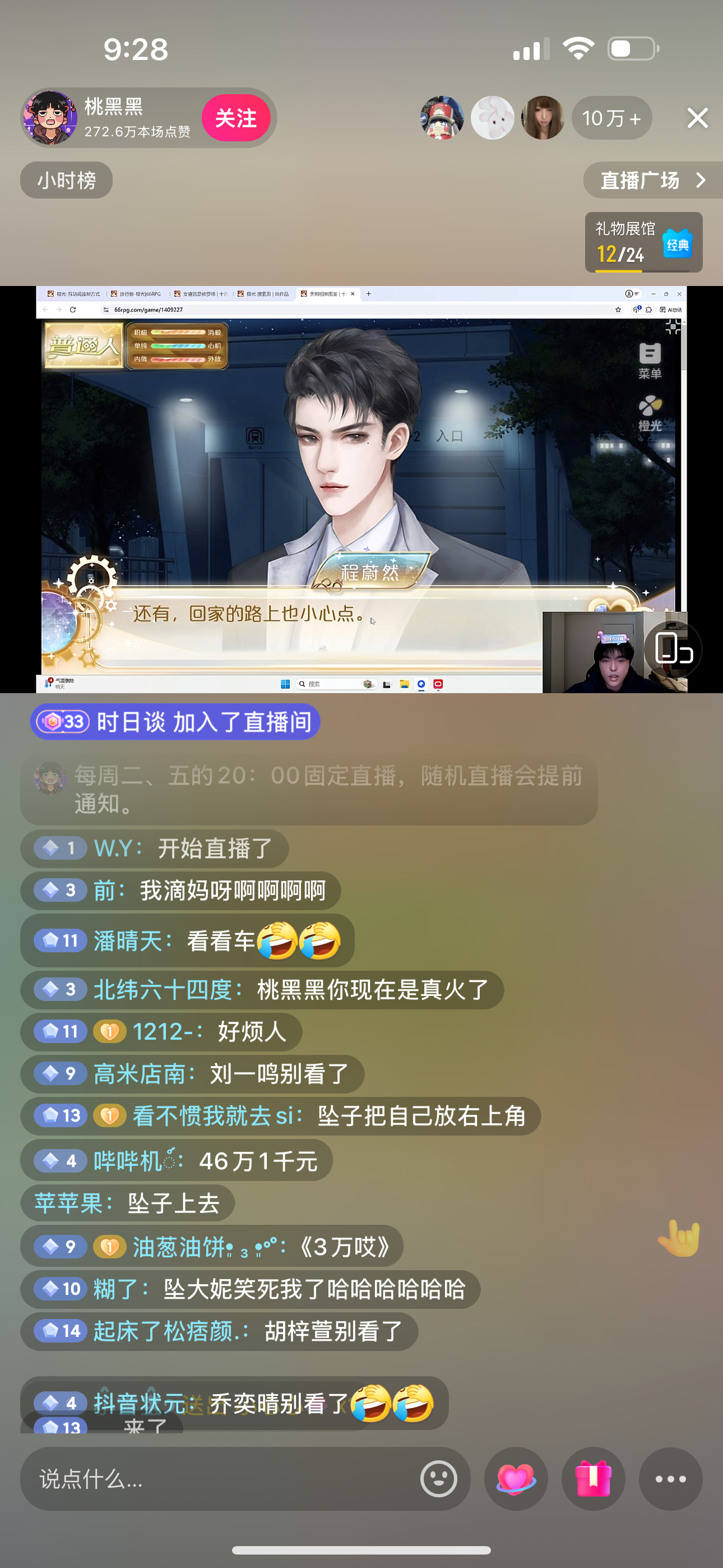723x1568 pixels.
Task: Open the 10万+ viewer list
Action: (611, 118)
